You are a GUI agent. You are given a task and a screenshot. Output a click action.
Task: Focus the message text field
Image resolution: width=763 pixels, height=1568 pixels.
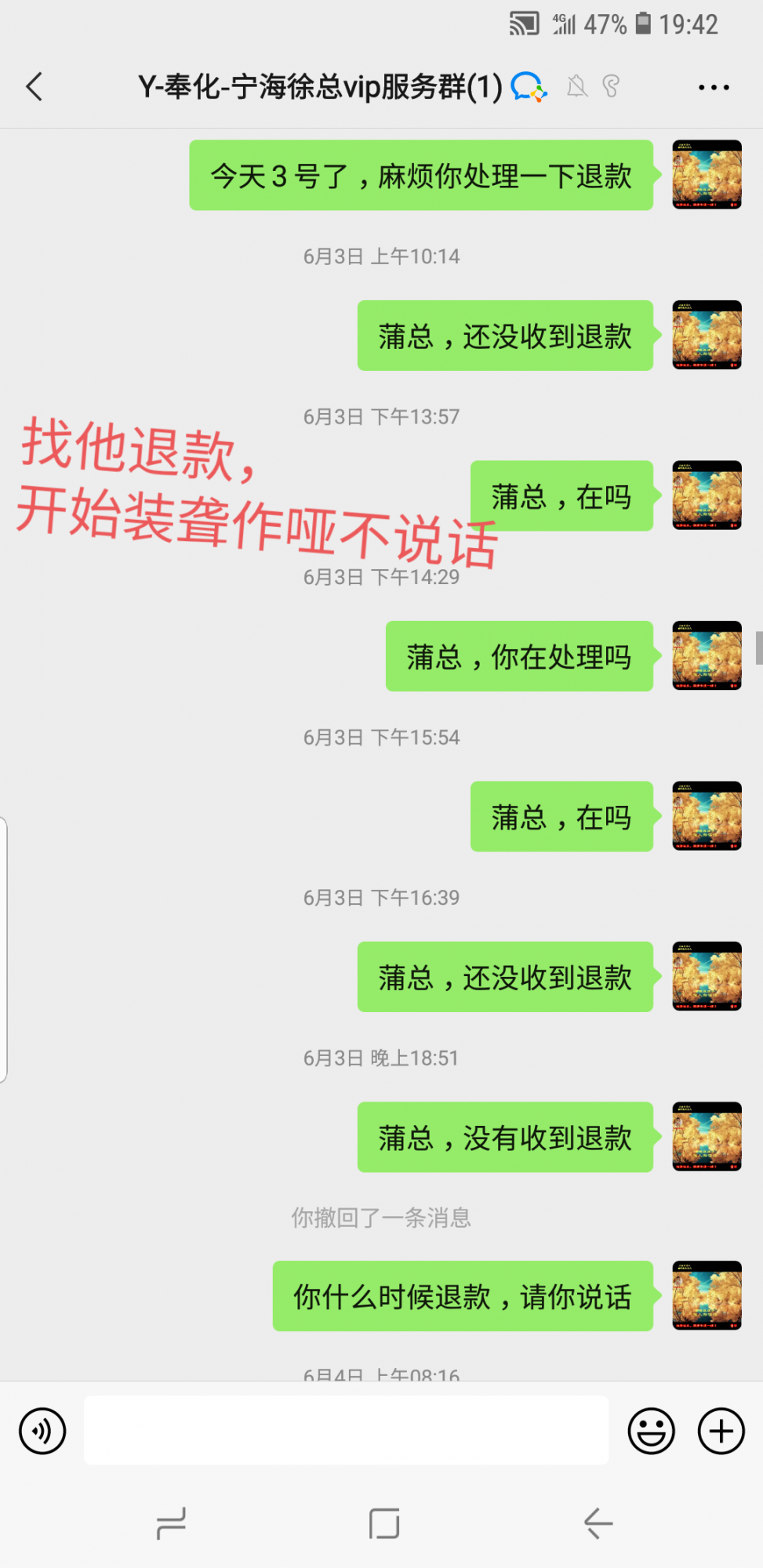(346, 1430)
